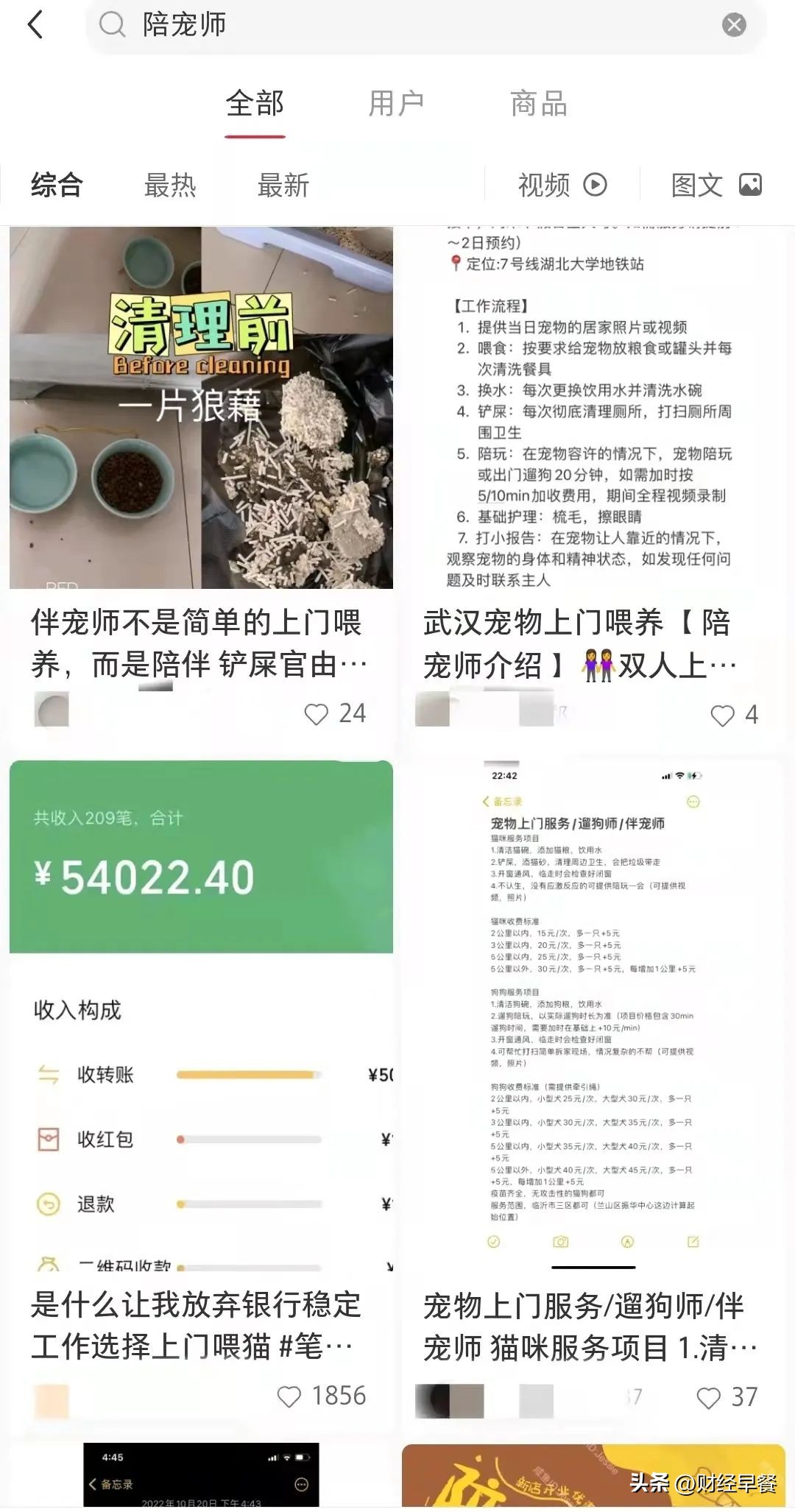The image size is (795, 1512).
Task: Like the post with 1856 likes
Action: (x=289, y=1396)
